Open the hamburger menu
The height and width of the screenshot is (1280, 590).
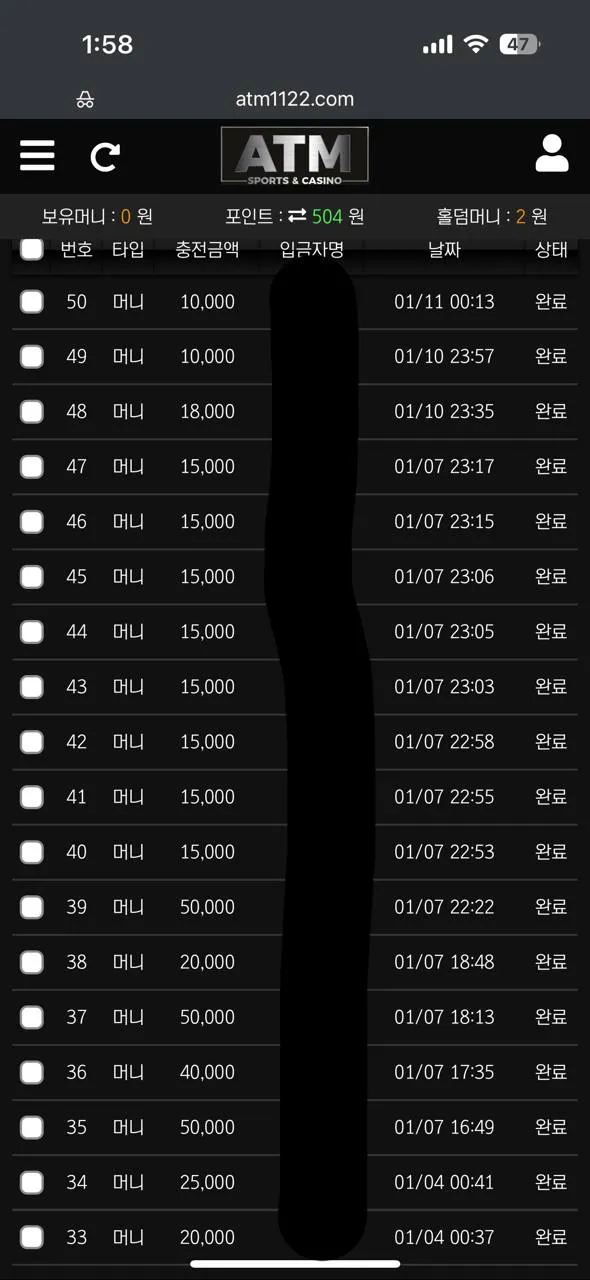(x=37, y=155)
